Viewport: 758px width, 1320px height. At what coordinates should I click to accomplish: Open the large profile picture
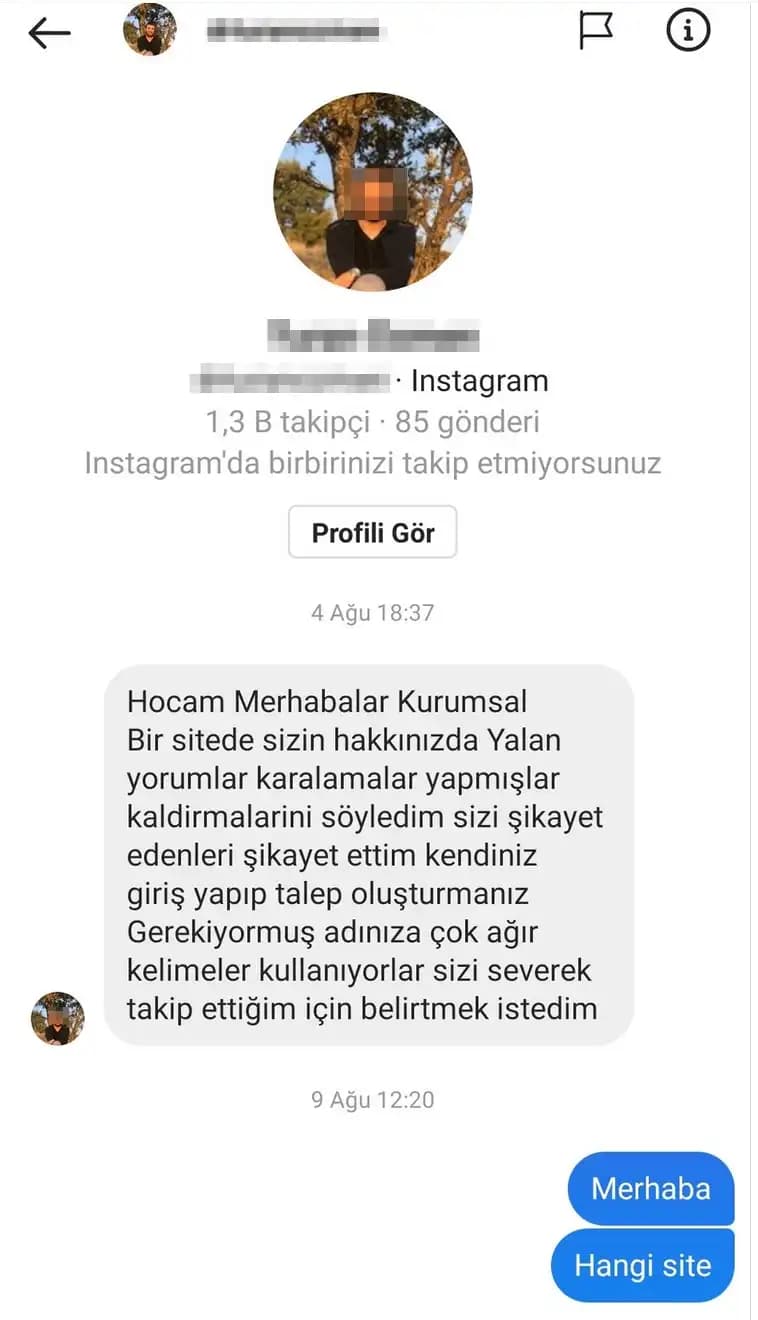click(373, 192)
